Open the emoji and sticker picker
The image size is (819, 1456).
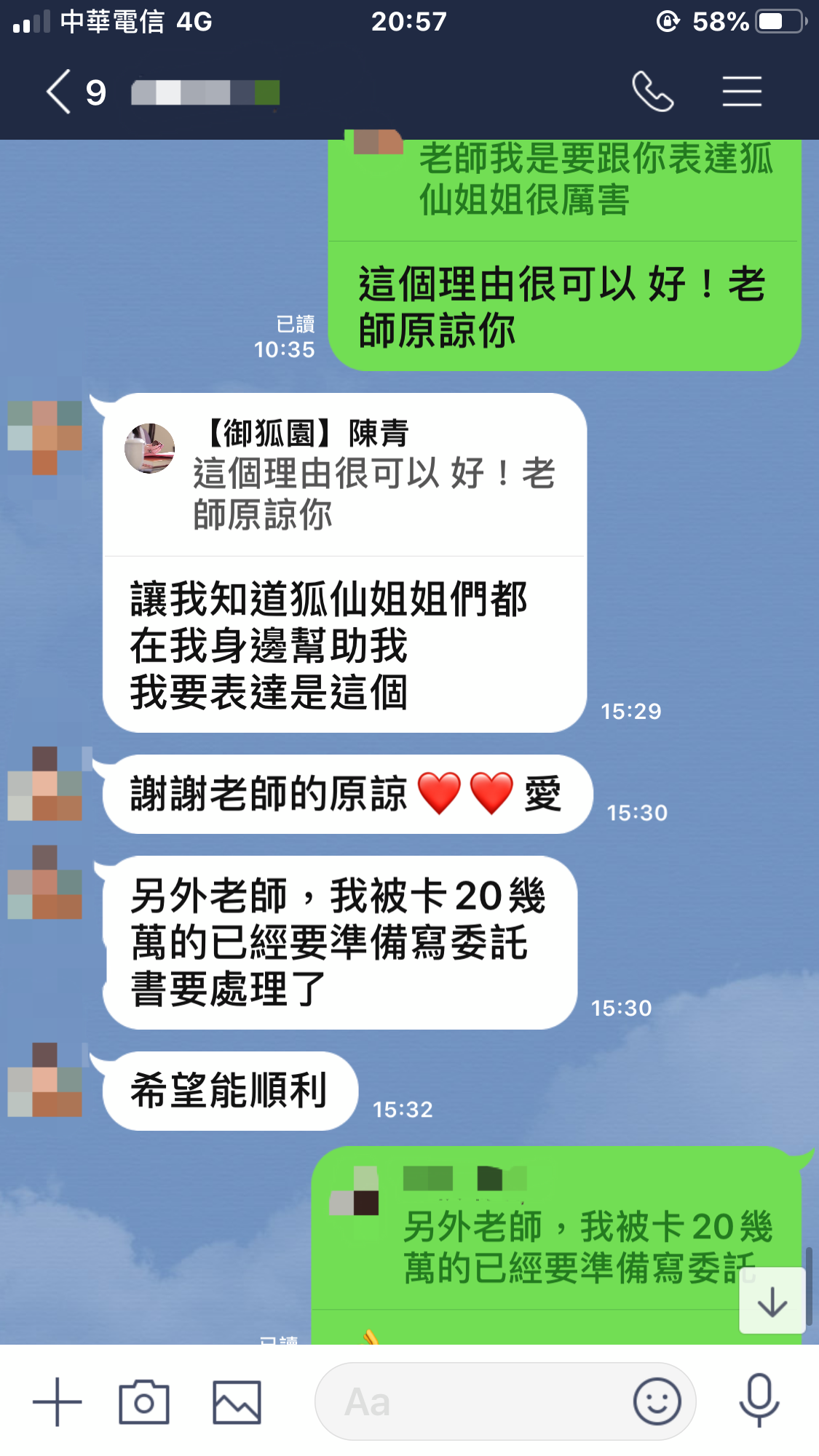tap(657, 1401)
